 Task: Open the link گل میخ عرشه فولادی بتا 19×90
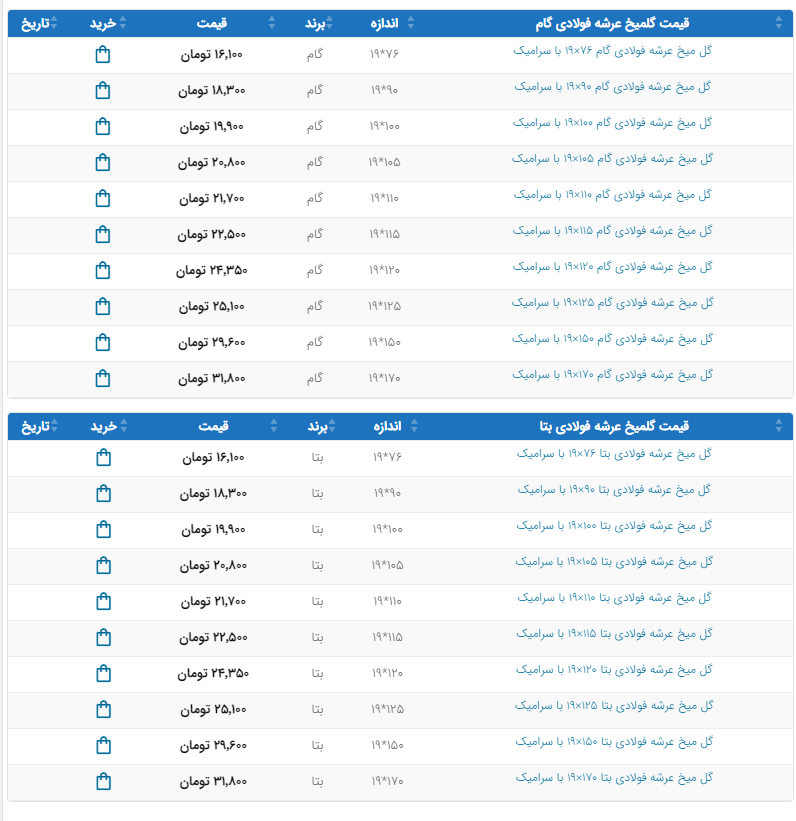tap(614, 489)
